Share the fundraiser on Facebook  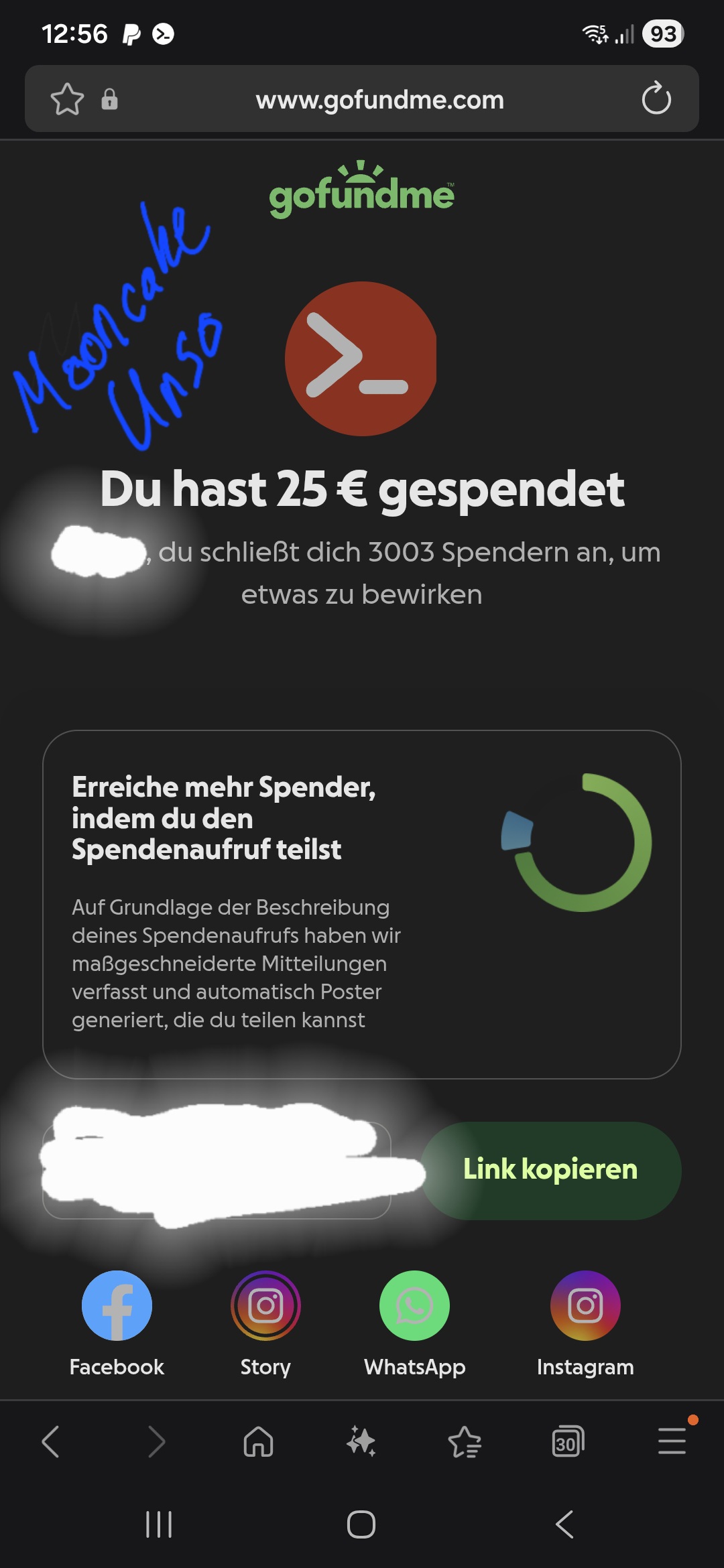[x=117, y=1305]
